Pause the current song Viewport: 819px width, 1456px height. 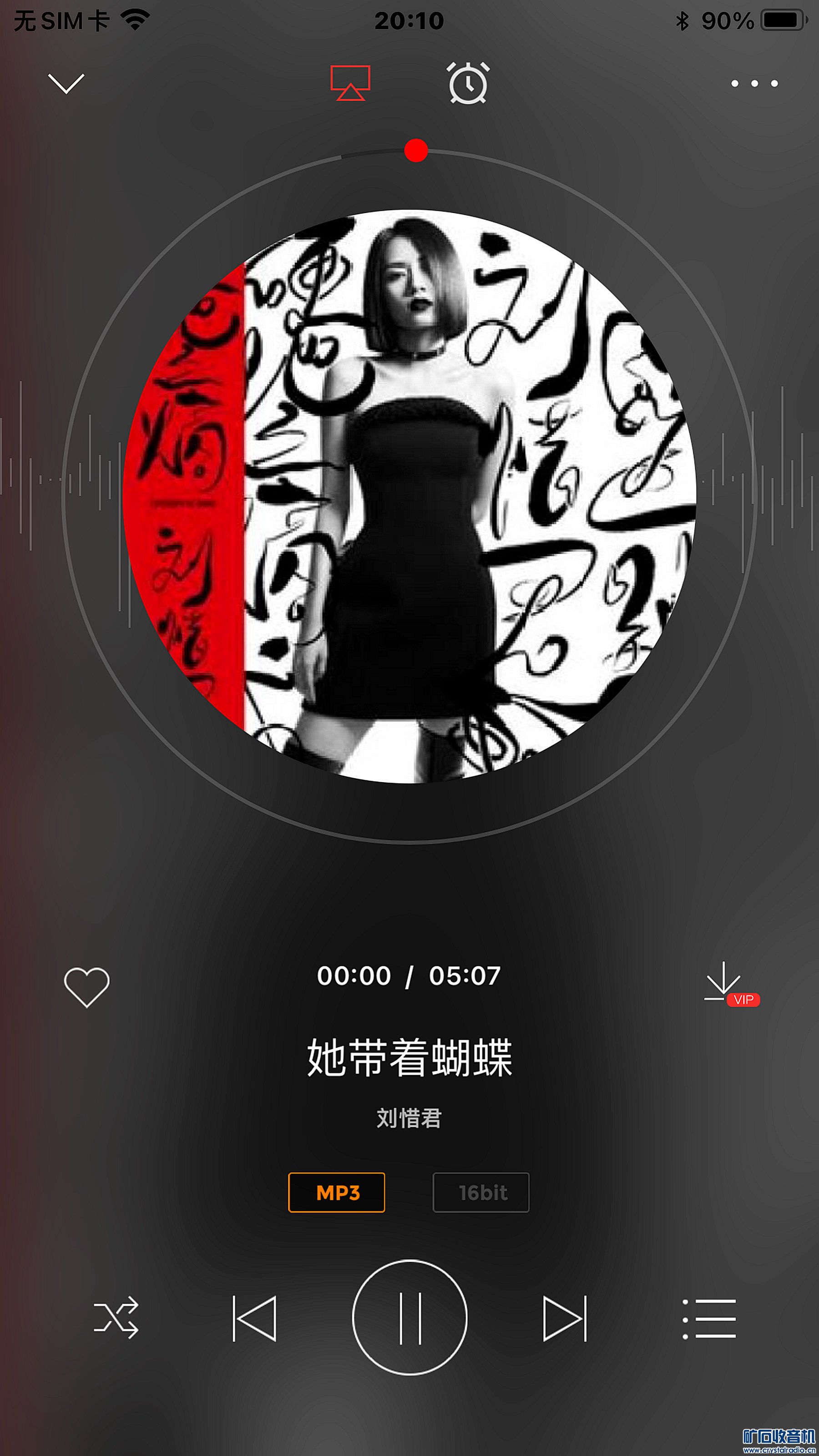(410, 1318)
